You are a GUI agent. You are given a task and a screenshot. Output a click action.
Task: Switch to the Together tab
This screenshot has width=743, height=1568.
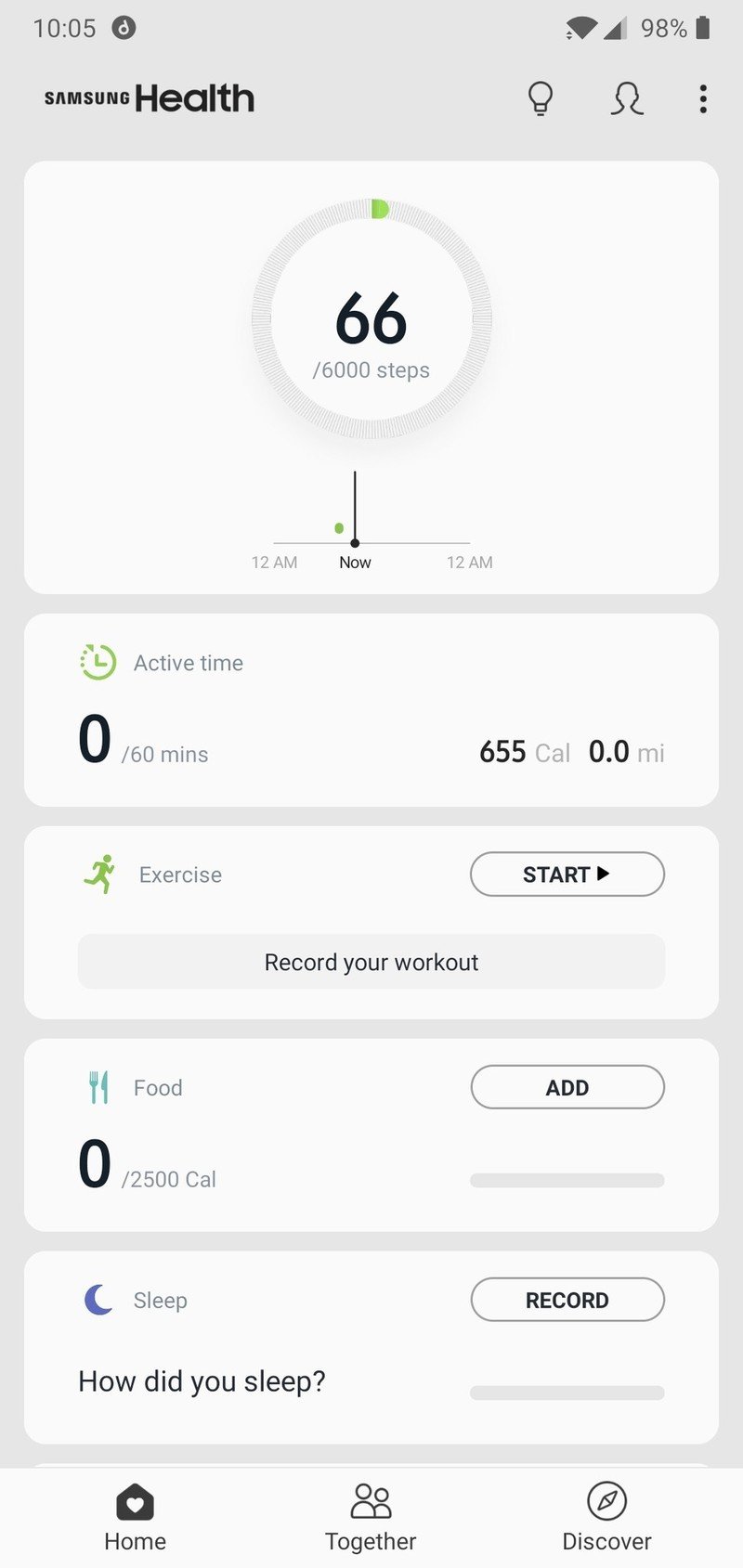point(371,1518)
